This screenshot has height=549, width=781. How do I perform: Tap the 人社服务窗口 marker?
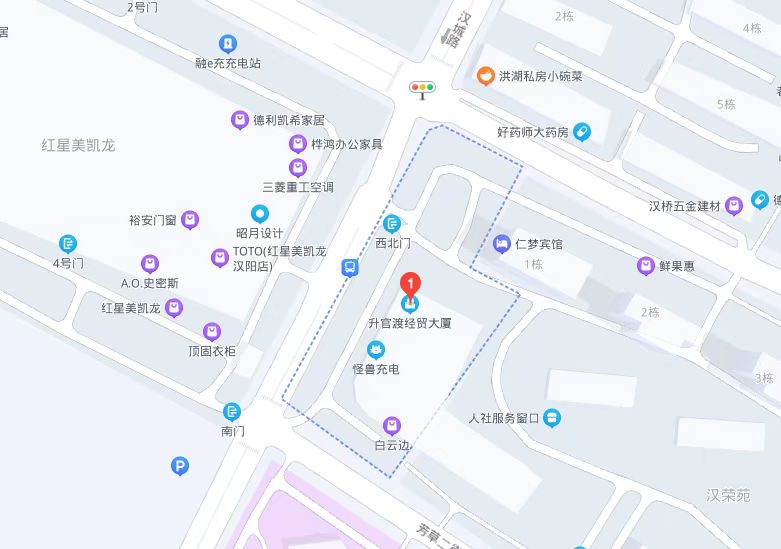553,418
